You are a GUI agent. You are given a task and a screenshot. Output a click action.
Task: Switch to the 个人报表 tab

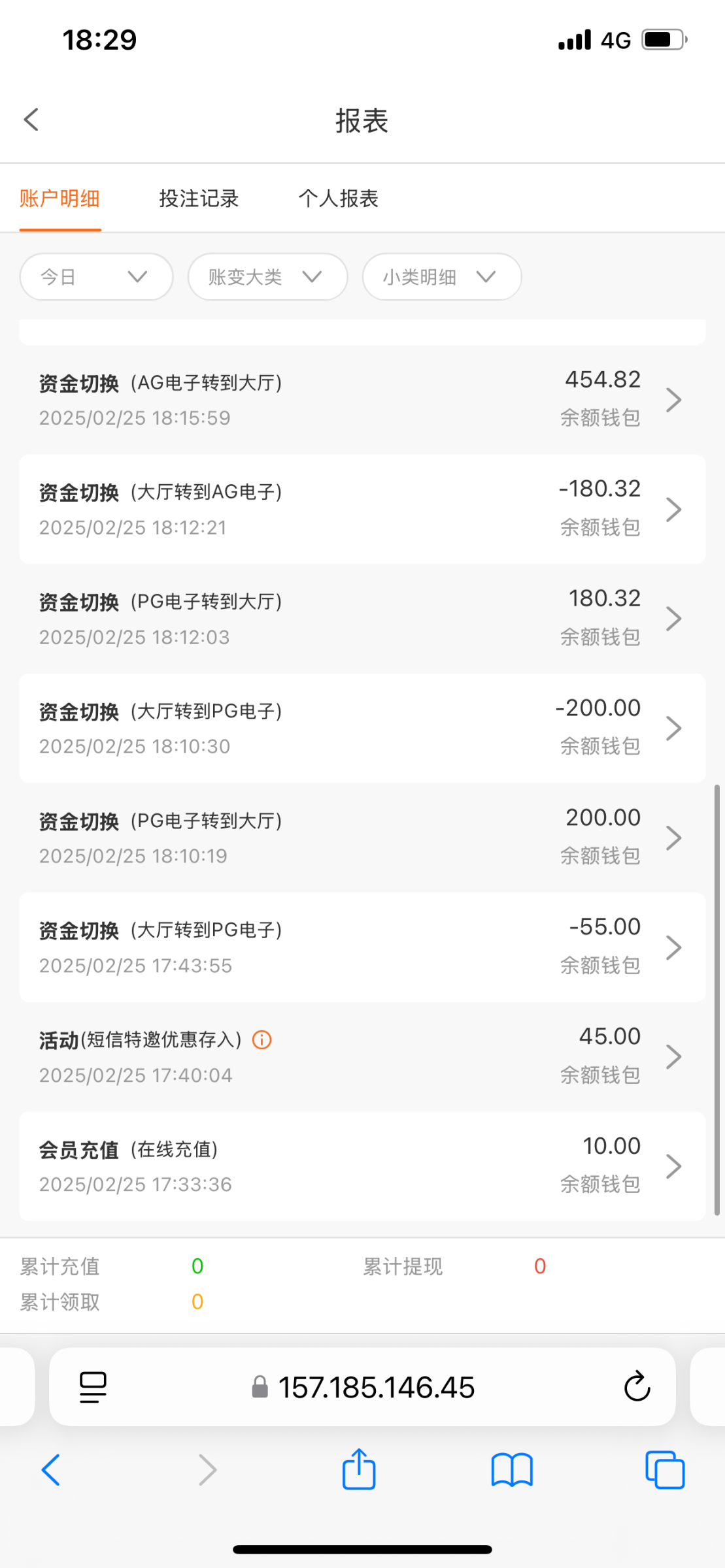(x=339, y=199)
